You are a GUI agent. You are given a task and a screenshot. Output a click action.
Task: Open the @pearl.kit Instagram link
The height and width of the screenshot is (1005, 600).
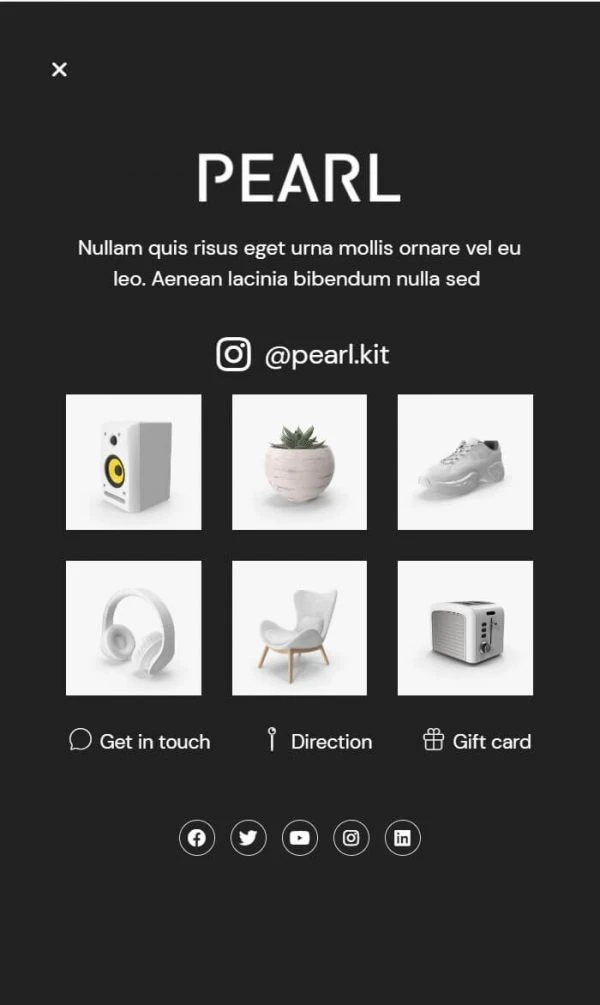pos(303,354)
